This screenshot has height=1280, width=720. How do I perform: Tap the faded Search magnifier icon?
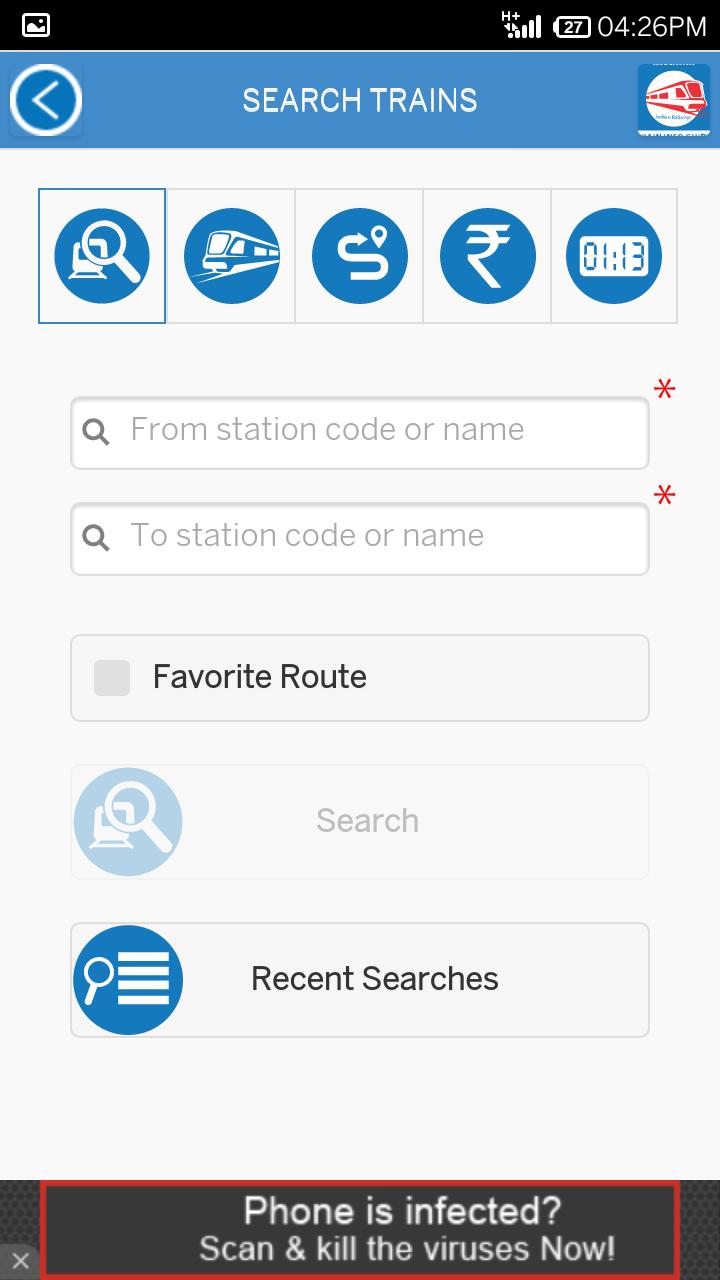(128, 820)
